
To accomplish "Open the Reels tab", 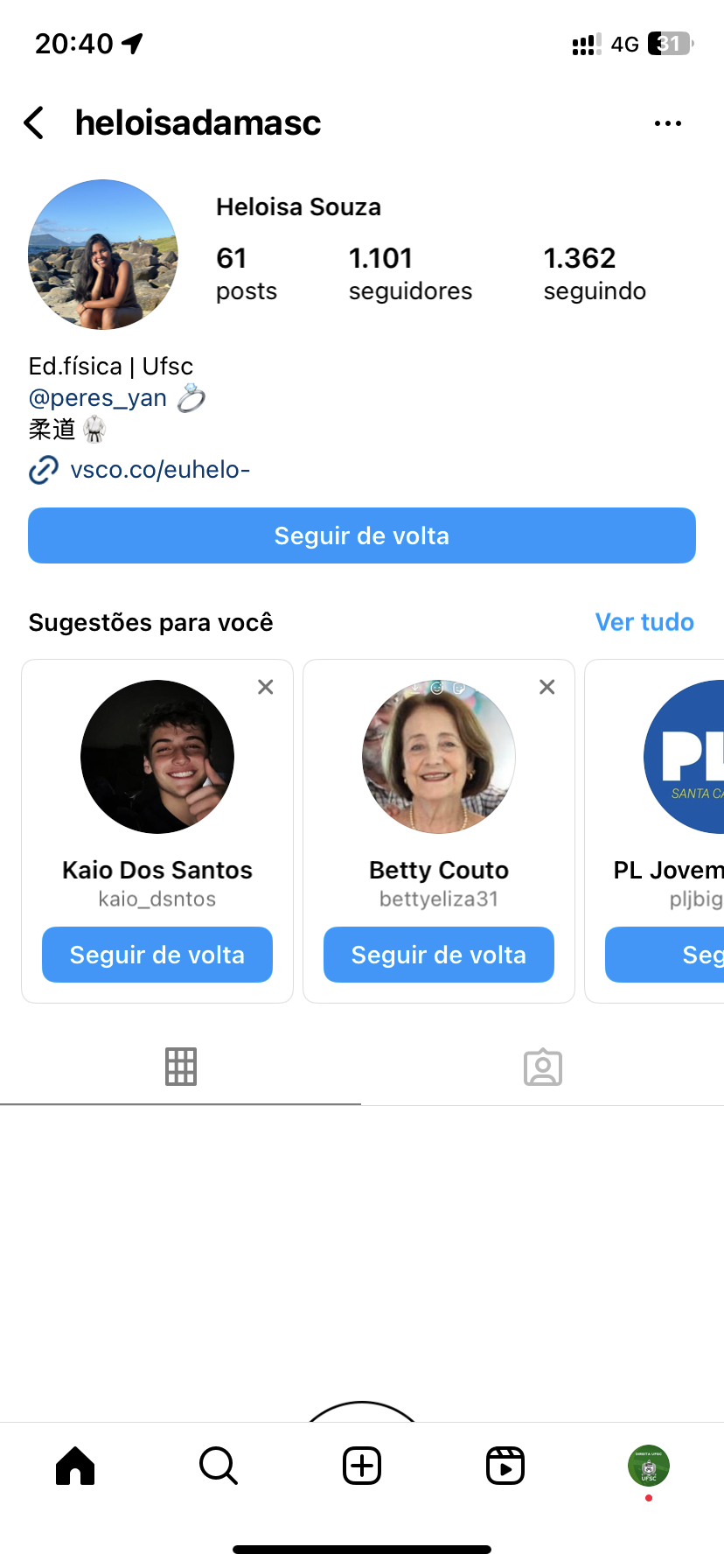I will pyautogui.click(x=505, y=1466).
